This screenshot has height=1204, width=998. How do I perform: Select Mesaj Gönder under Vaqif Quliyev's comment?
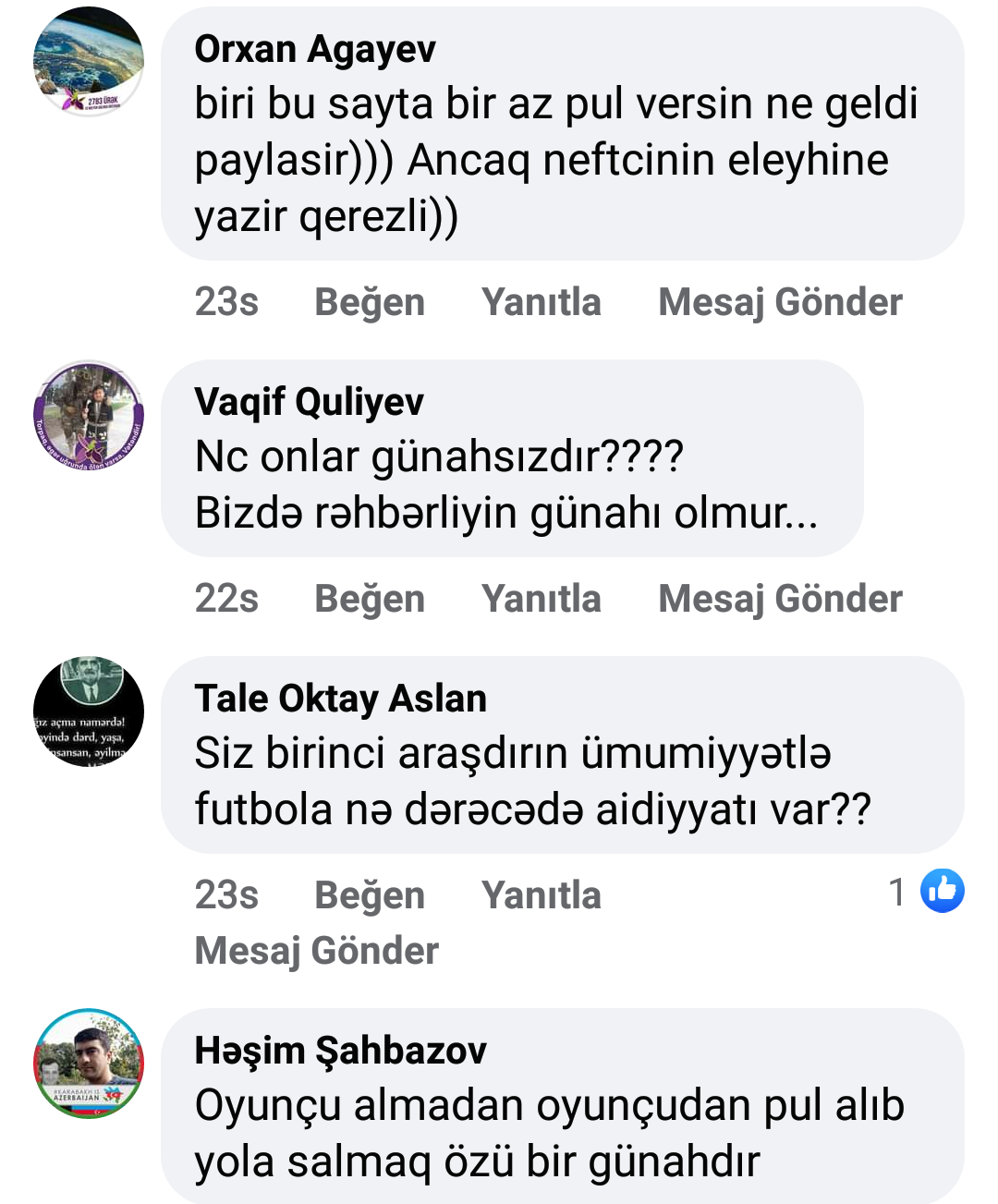[x=780, y=599]
